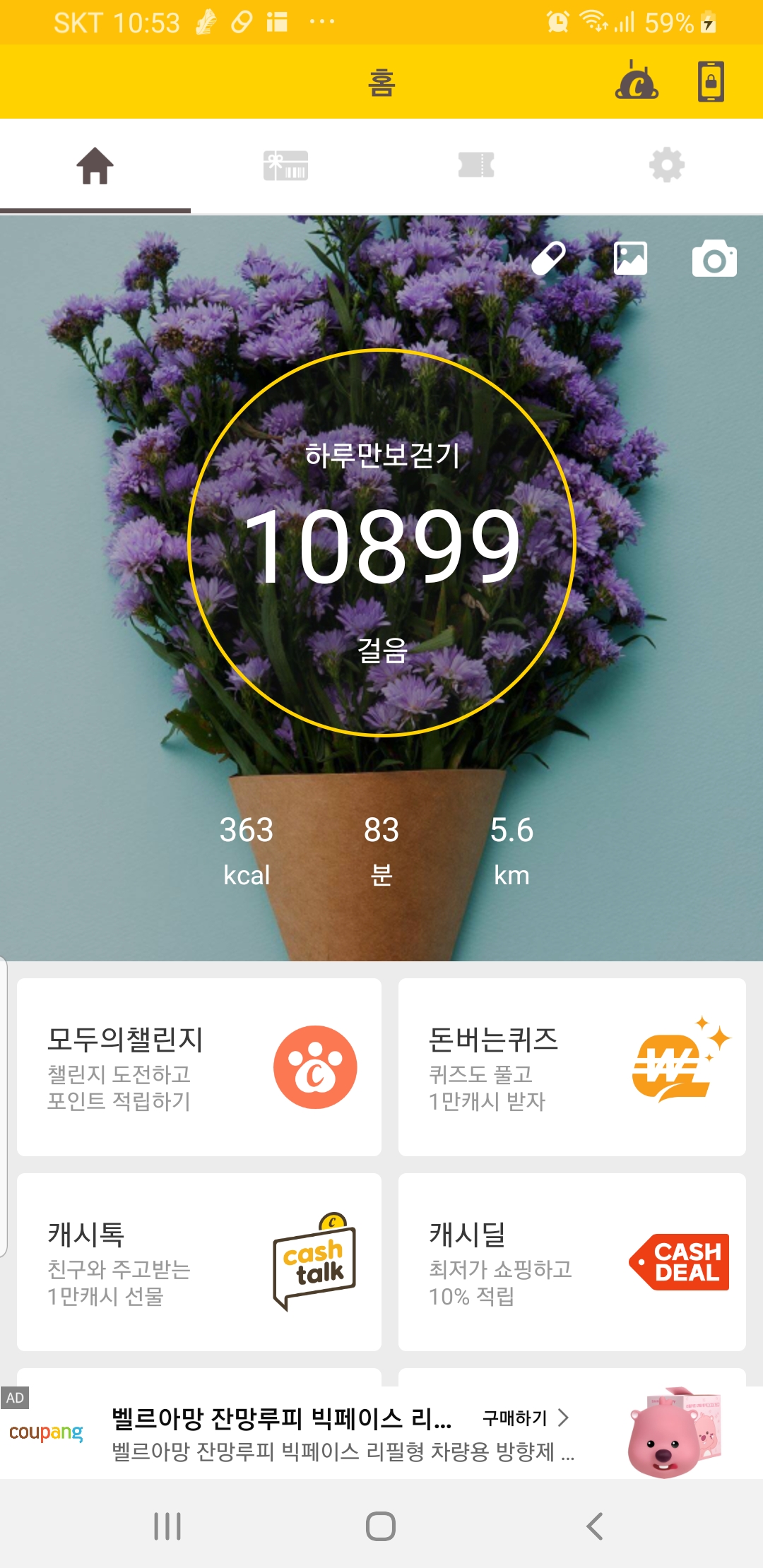
Task: Open the camera icon
Action: pyautogui.click(x=714, y=259)
